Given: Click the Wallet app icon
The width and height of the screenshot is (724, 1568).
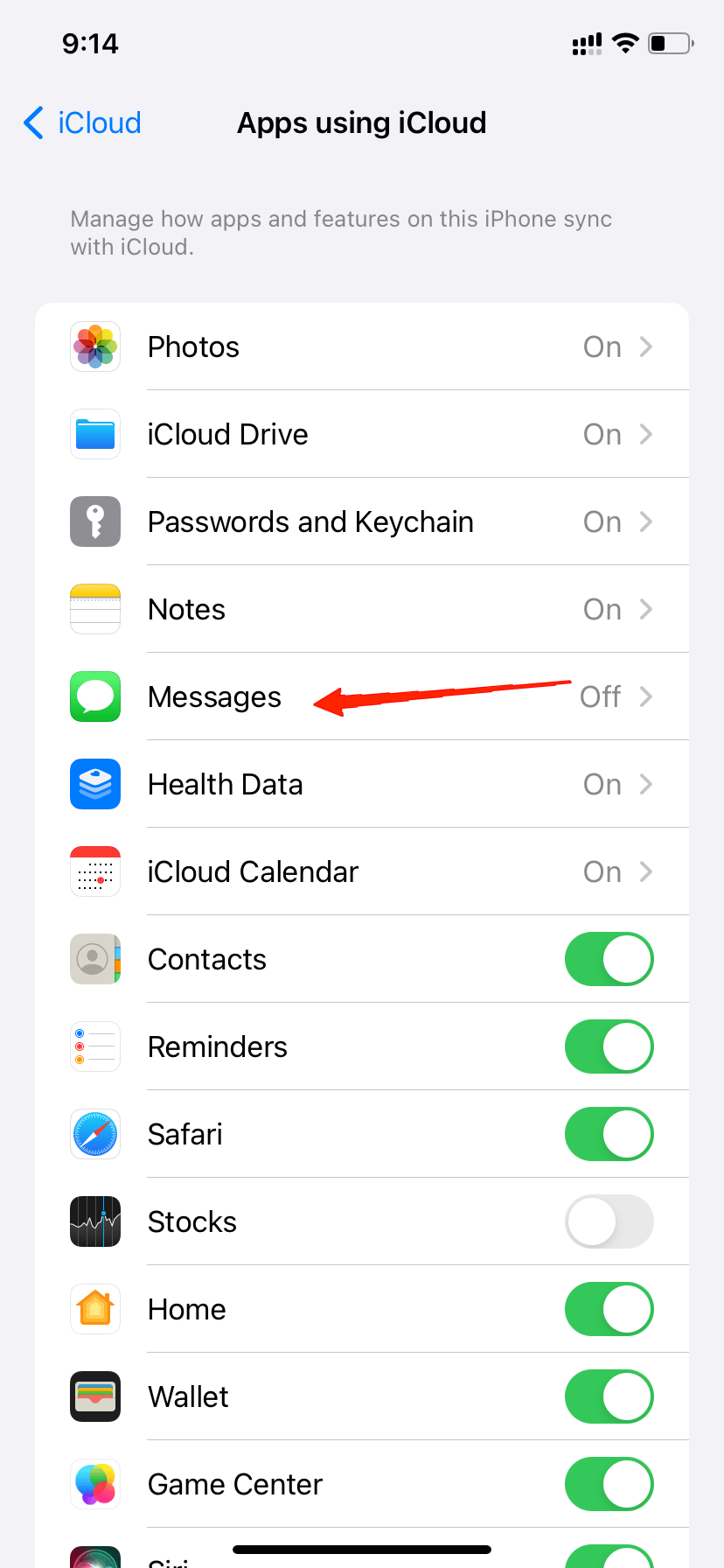Looking at the screenshot, I should (94, 1396).
